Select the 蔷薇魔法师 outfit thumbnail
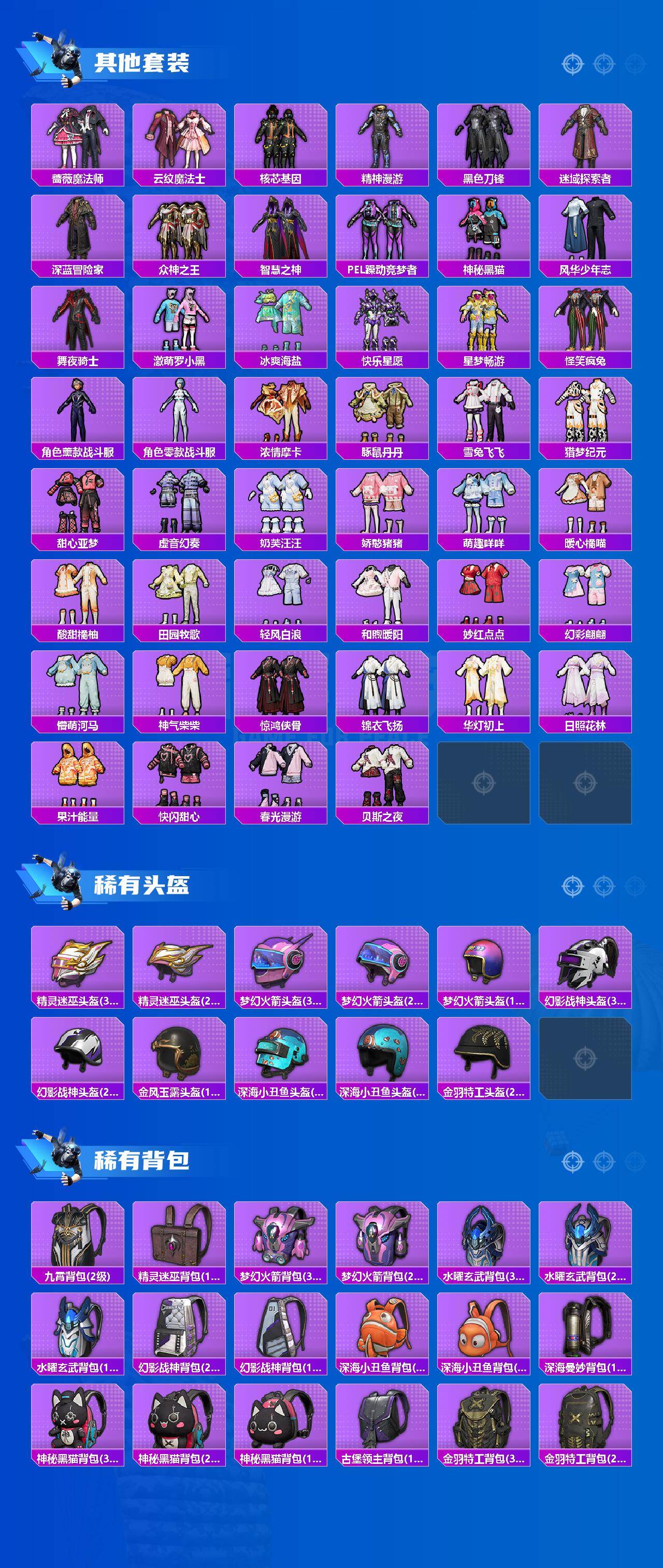 pyautogui.click(x=79, y=140)
